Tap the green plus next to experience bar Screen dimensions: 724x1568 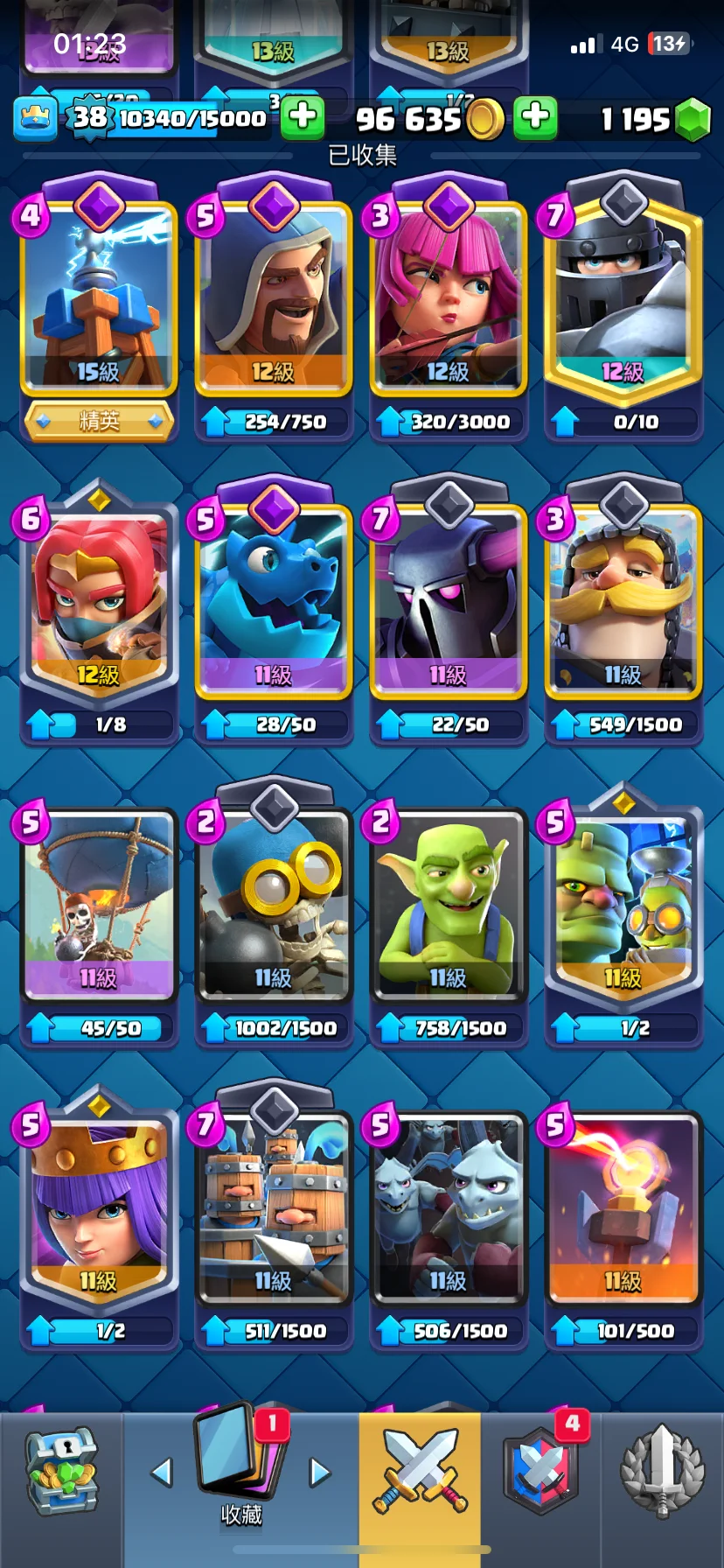(303, 116)
